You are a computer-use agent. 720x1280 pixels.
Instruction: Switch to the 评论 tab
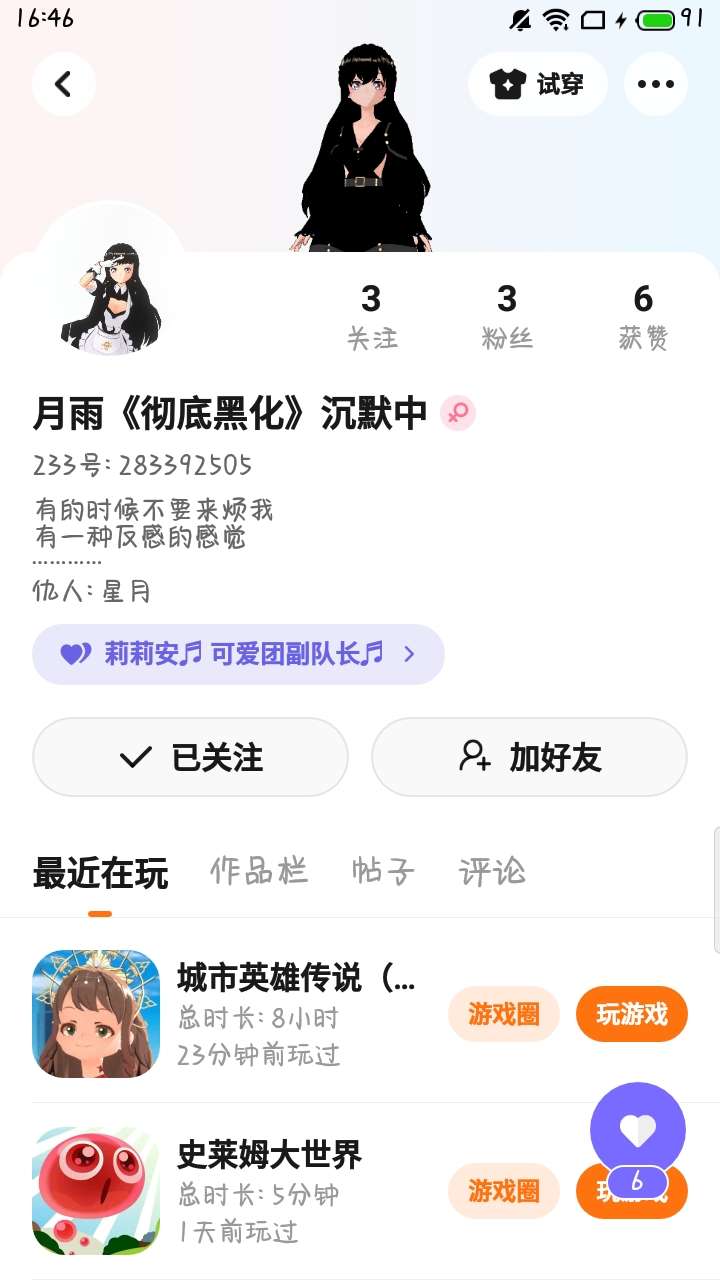[x=491, y=871]
